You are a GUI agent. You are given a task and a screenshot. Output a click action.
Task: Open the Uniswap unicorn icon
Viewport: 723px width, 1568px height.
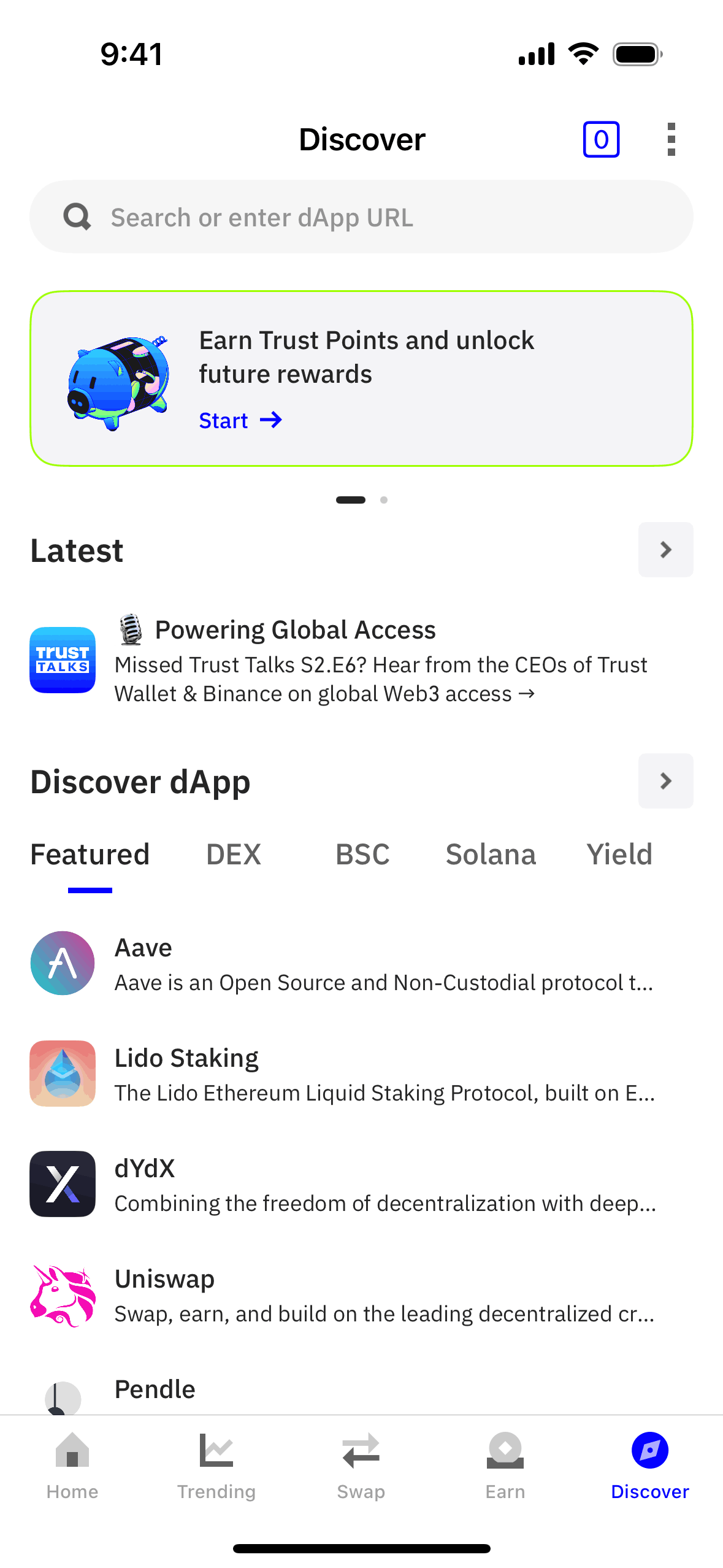point(62,1294)
